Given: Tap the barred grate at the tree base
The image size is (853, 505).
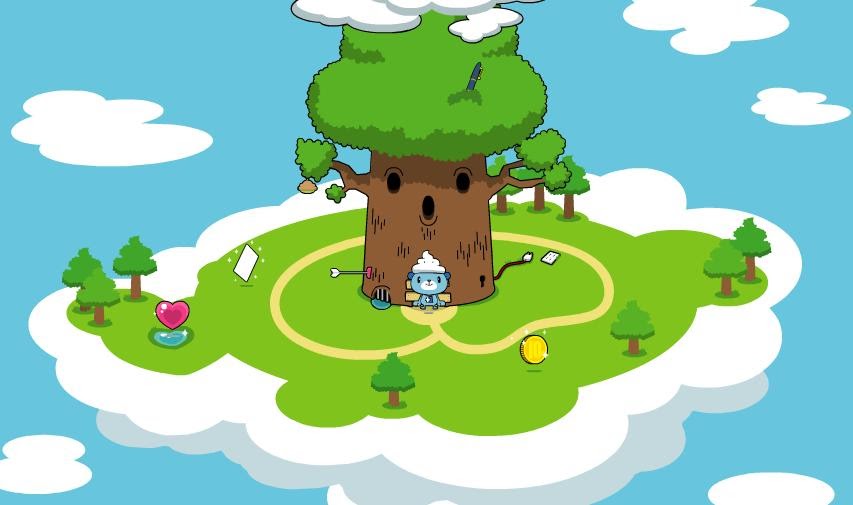Looking at the screenshot, I should point(381,297).
